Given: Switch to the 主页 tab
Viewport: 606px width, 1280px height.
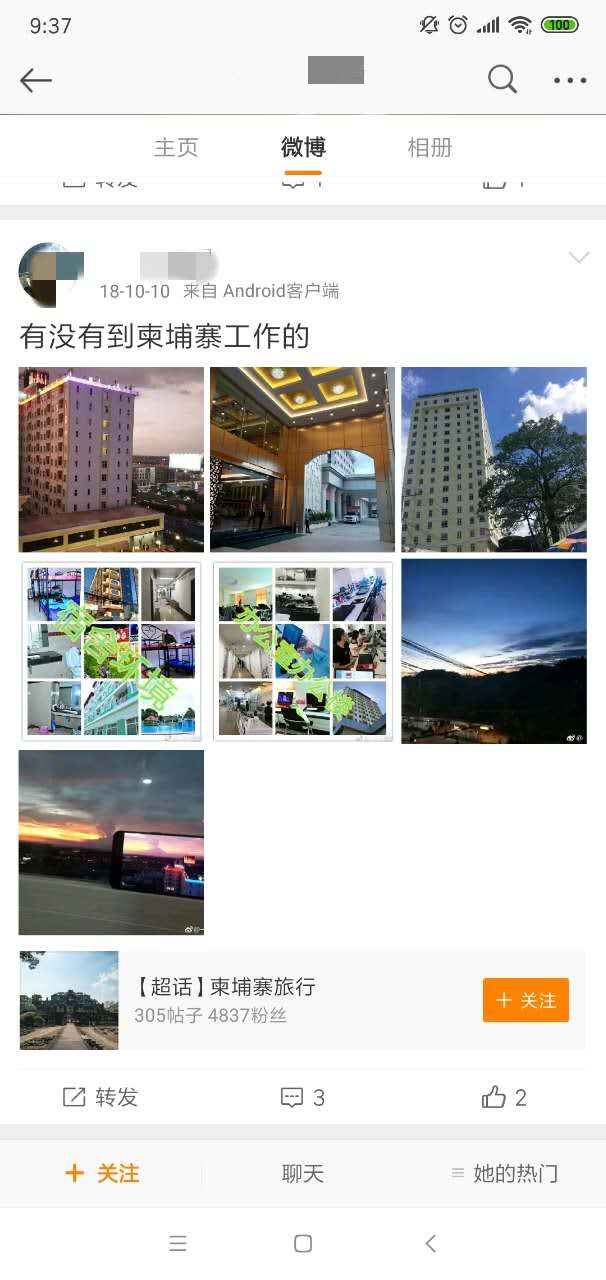Looking at the screenshot, I should pos(176,148).
